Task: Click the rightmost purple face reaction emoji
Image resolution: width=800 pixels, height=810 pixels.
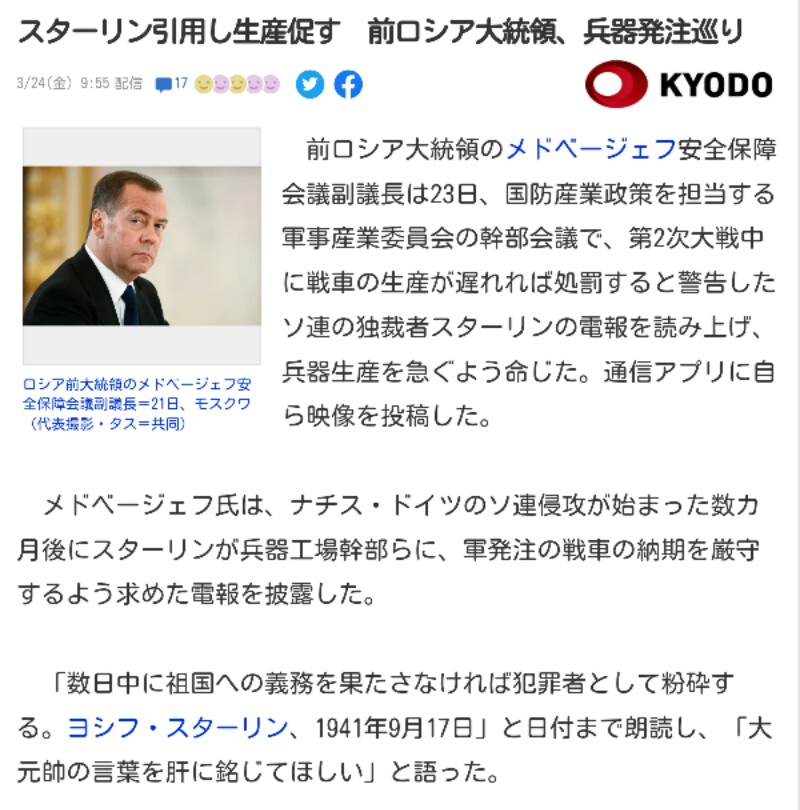Action: [x=270, y=86]
